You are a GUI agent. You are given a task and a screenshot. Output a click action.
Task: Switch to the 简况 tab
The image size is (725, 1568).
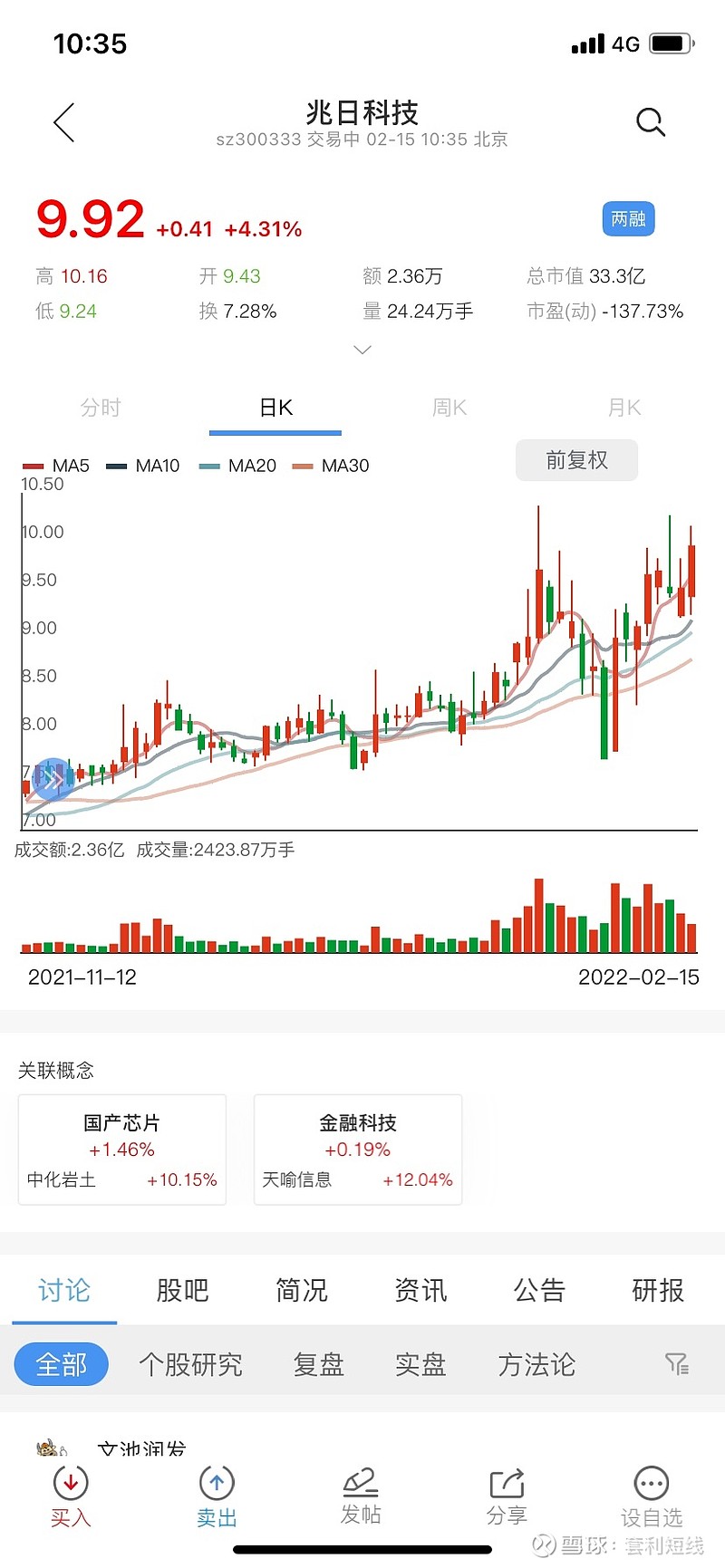pyautogui.click(x=302, y=1290)
